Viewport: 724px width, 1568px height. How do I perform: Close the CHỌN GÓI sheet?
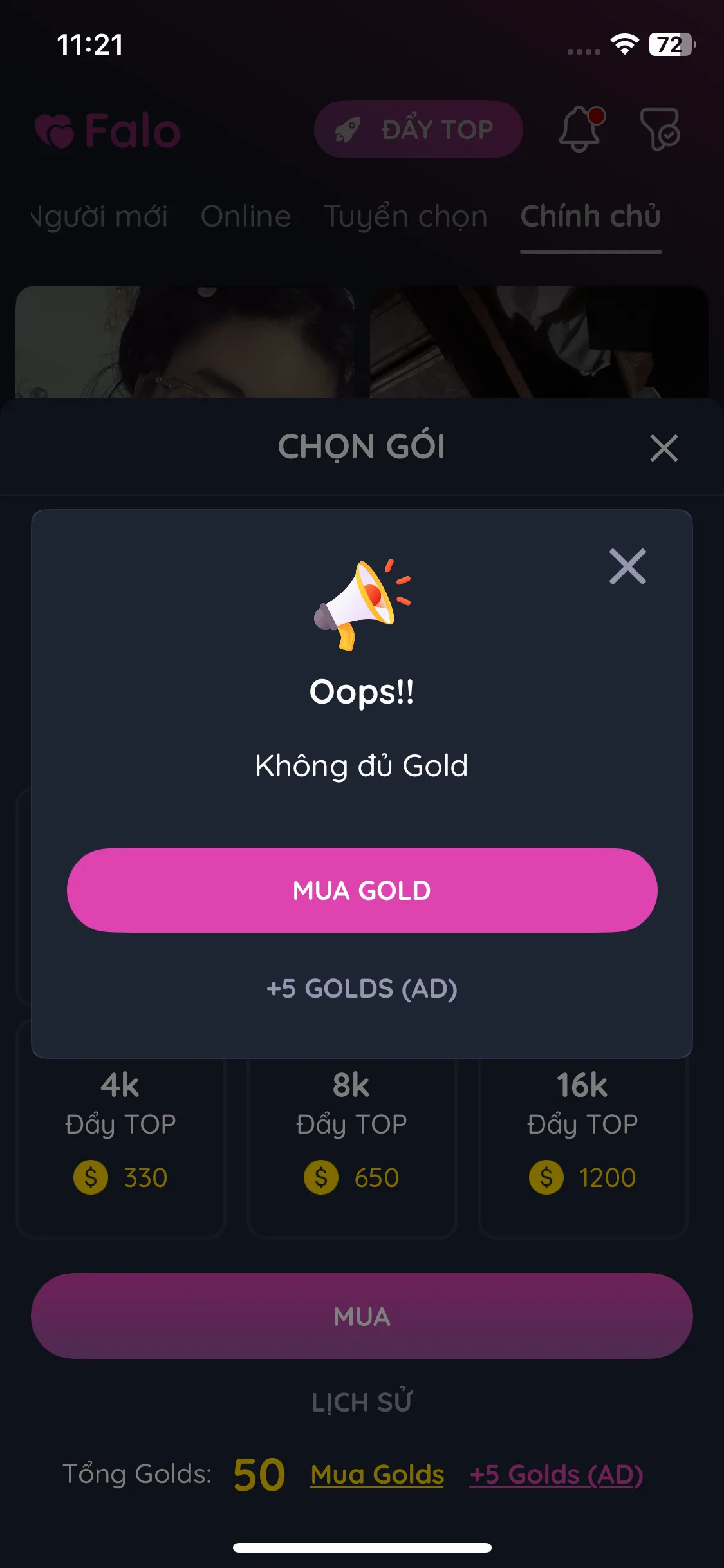[x=664, y=448]
